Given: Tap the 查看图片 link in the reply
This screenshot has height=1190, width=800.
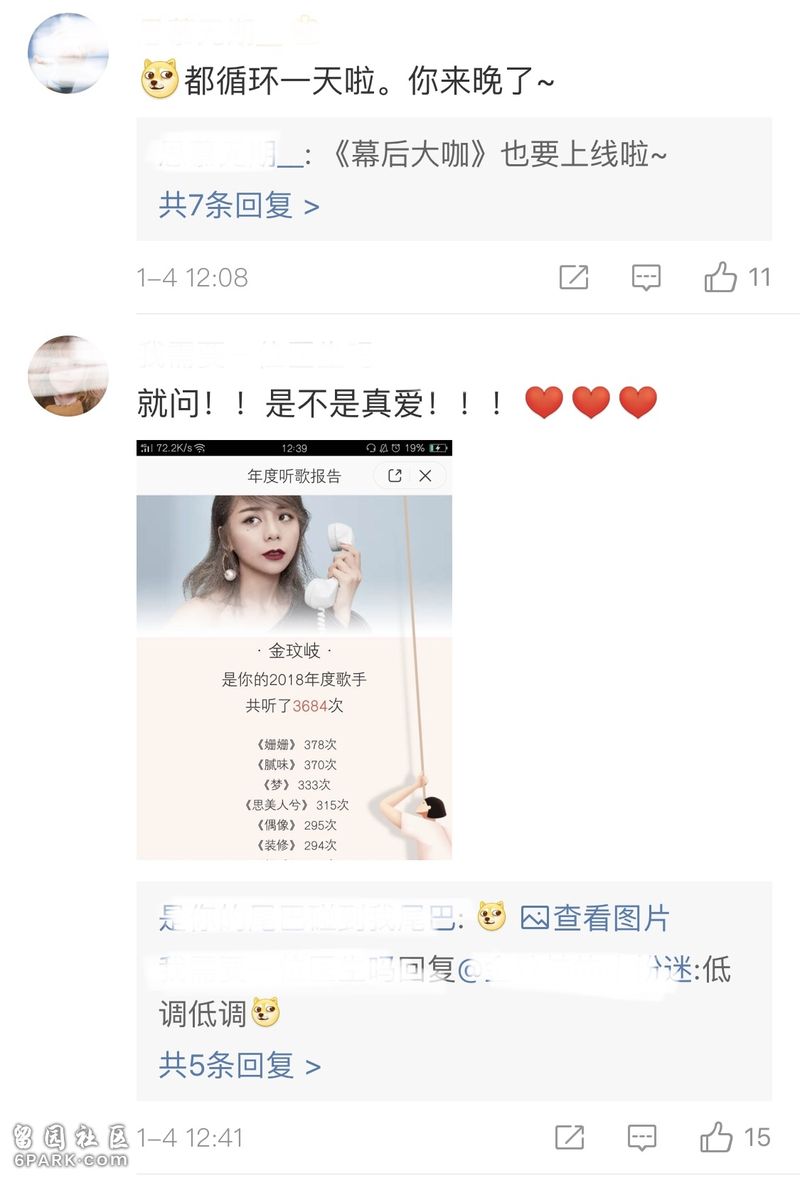Looking at the screenshot, I should (x=595, y=918).
